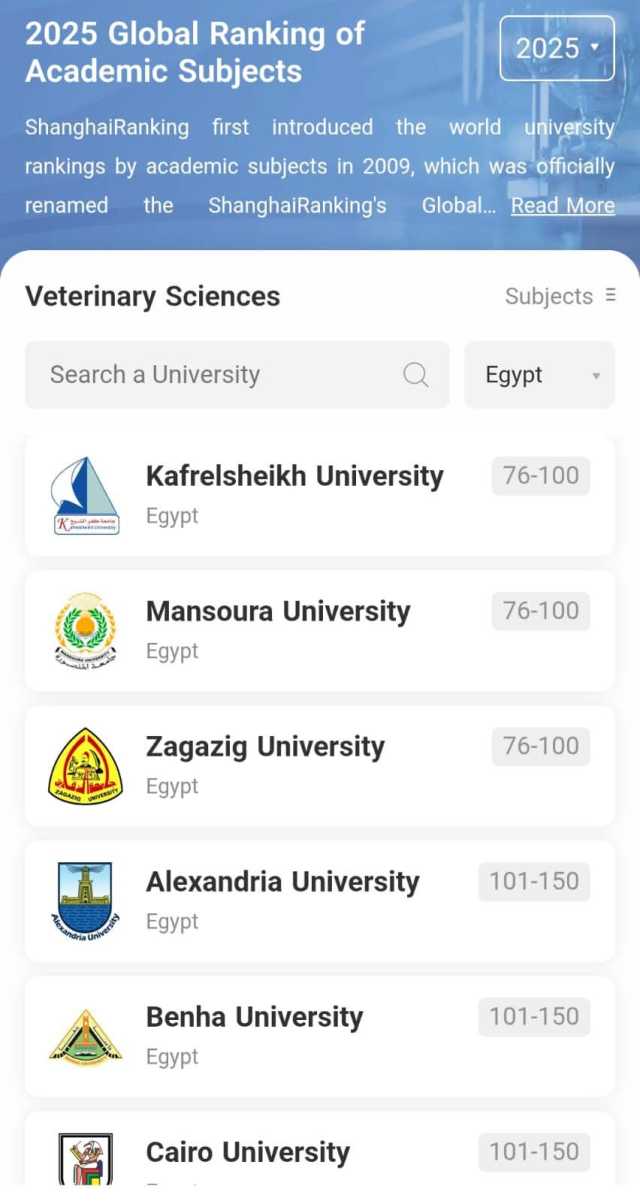This screenshot has height=1201, width=640.
Task: Follow the Read More link
Action: click(562, 205)
